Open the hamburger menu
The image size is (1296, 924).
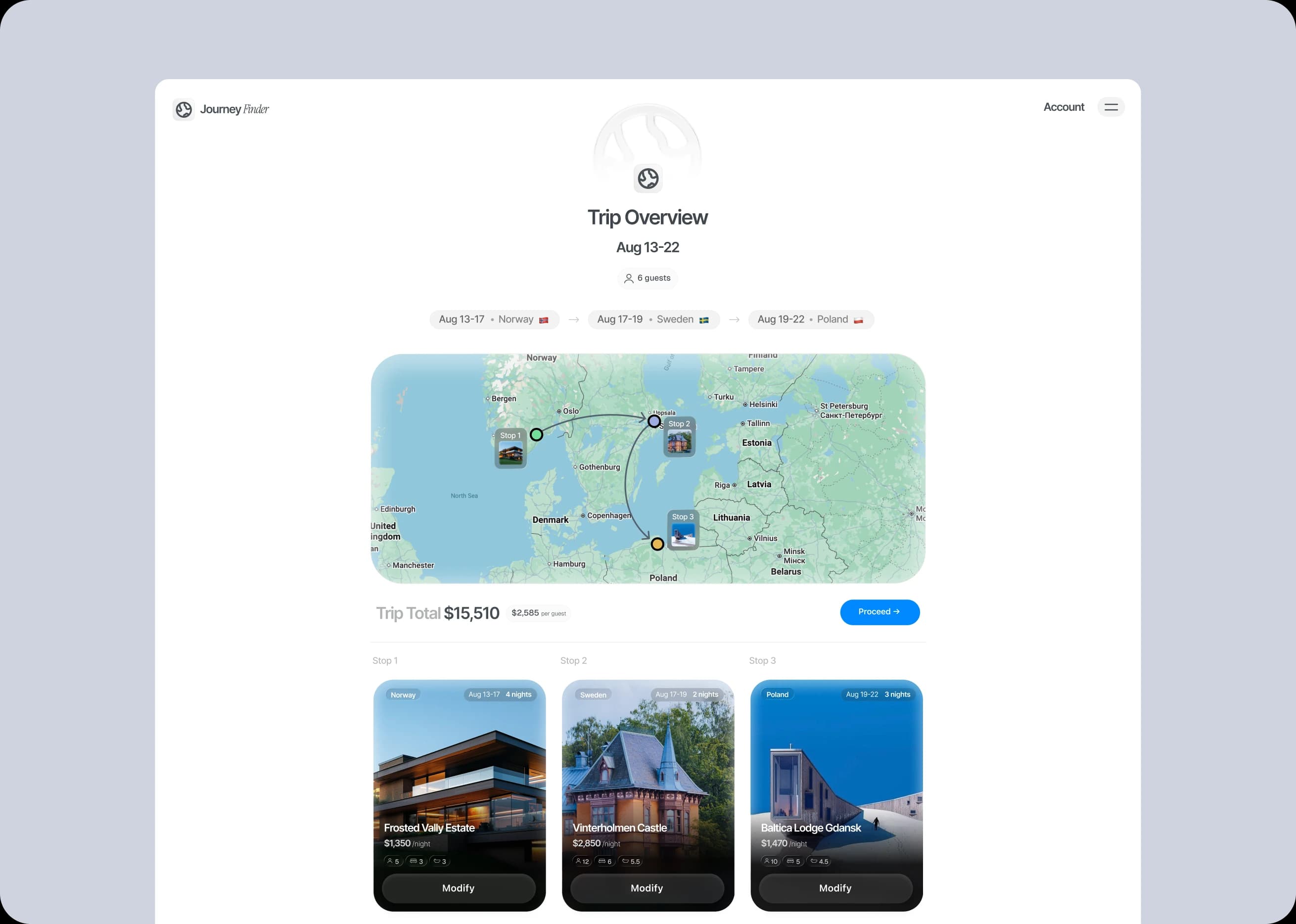pyautogui.click(x=1111, y=107)
